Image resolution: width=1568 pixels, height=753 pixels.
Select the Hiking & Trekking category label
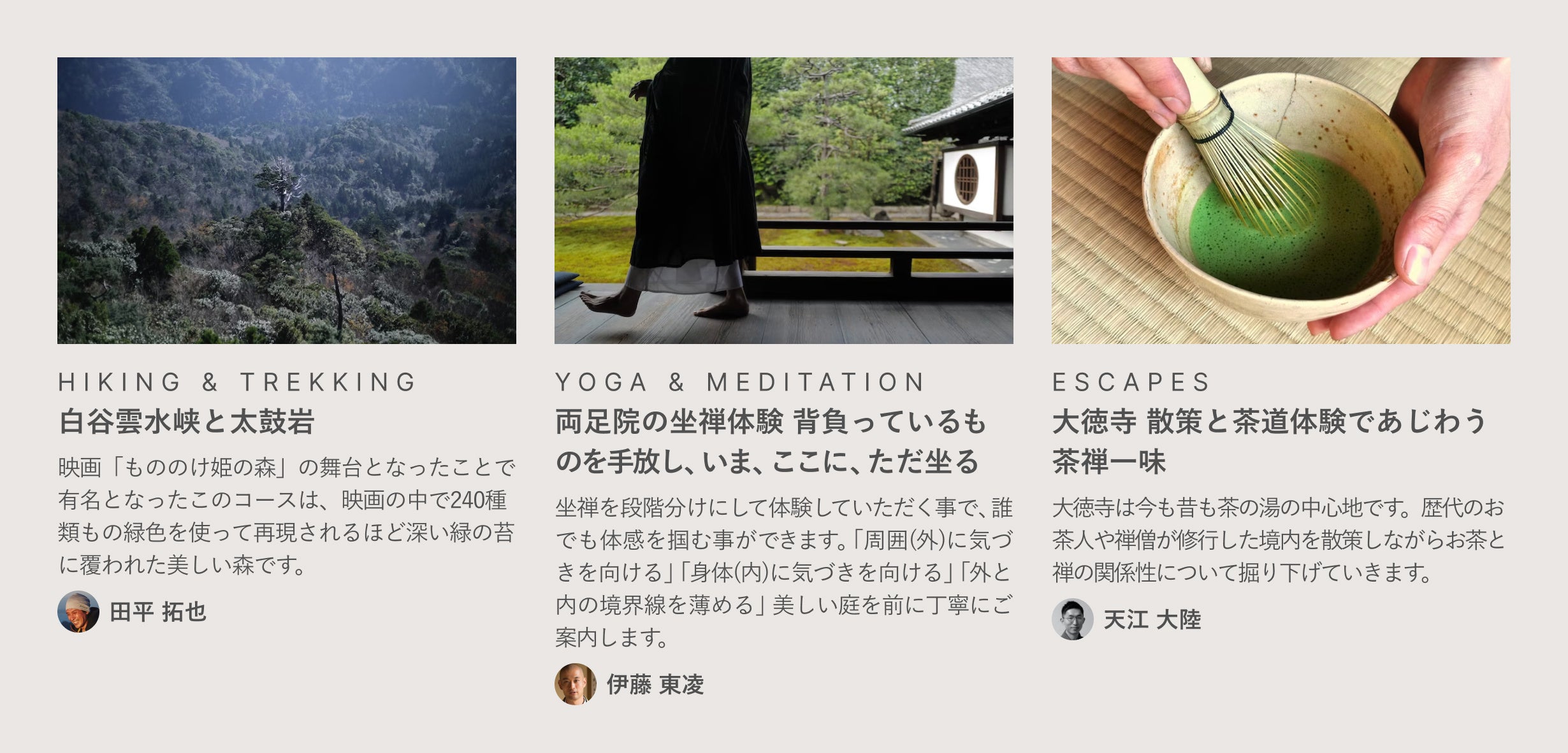(237, 382)
